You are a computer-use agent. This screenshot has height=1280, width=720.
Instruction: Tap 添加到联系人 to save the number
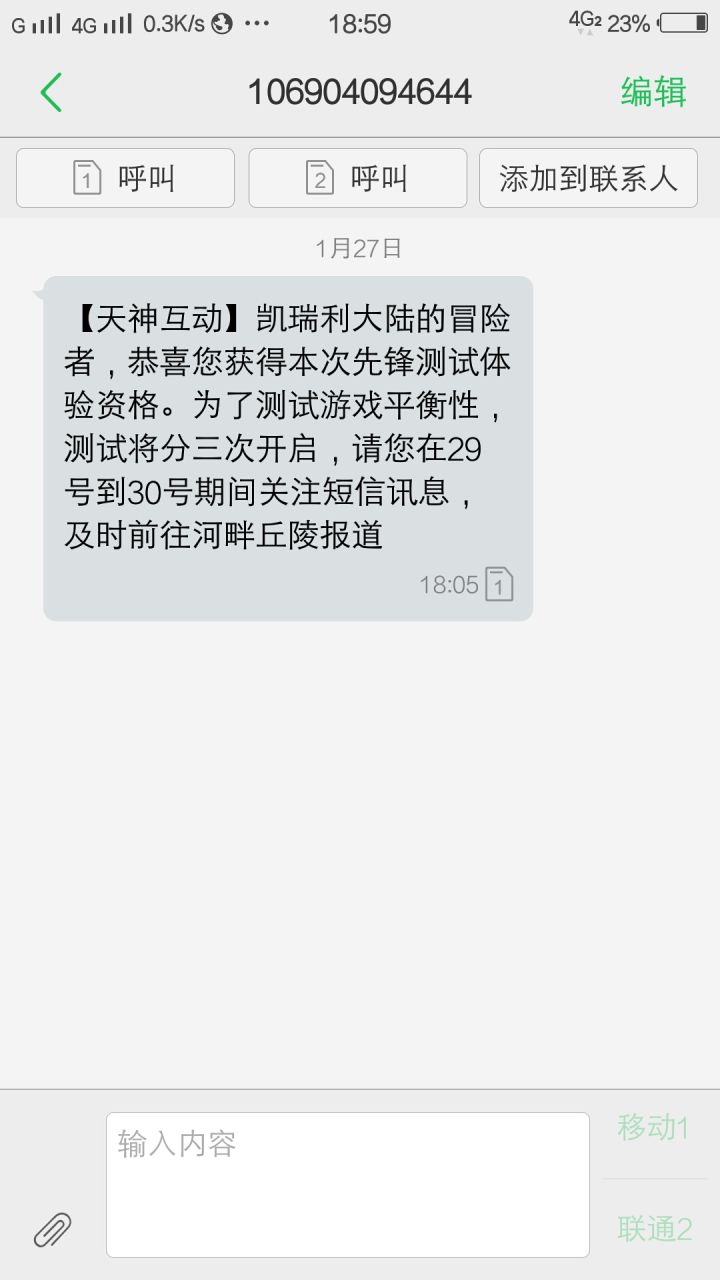pyautogui.click(x=588, y=178)
